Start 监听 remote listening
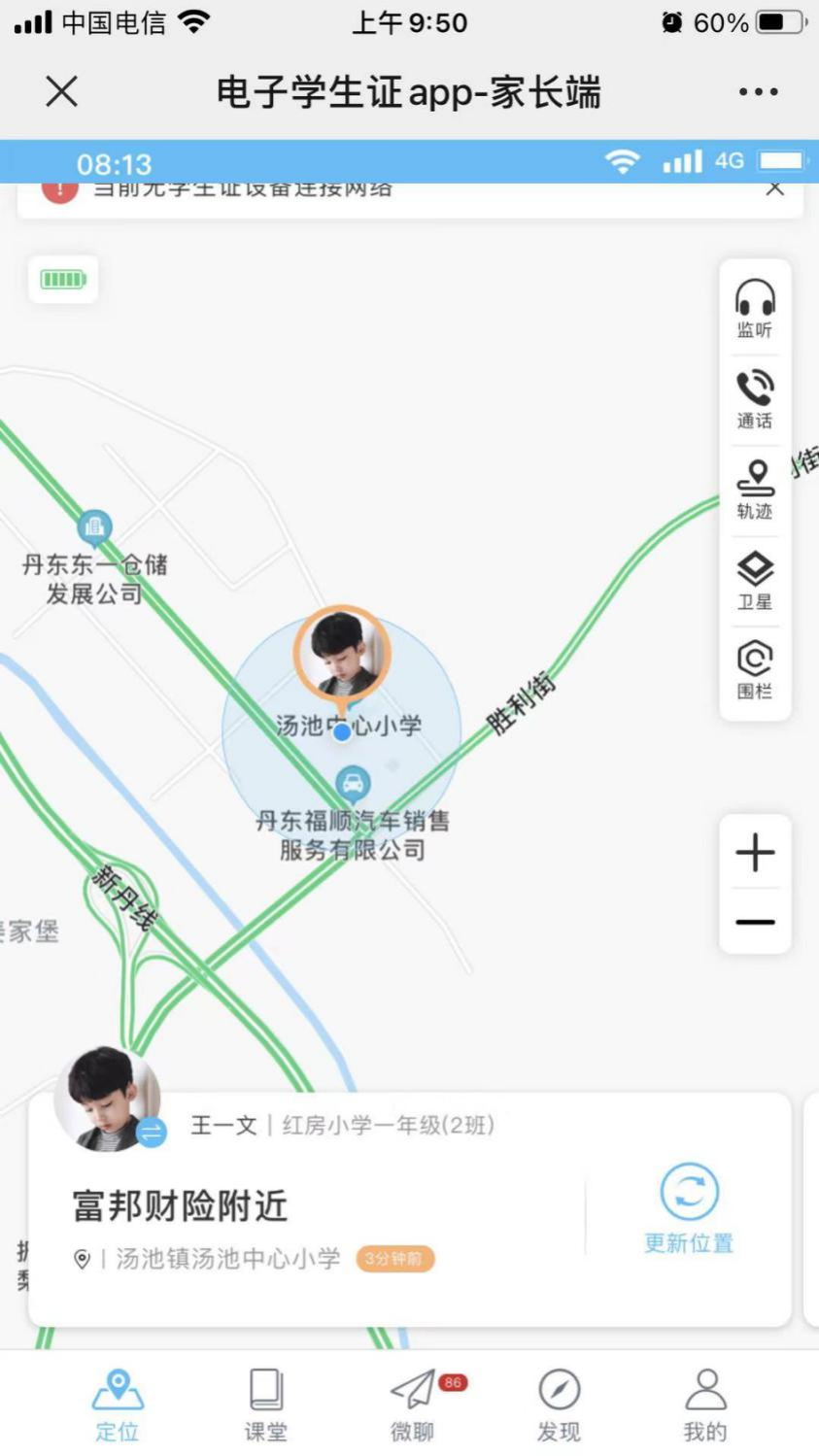The height and width of the screenshot is (1456, 819). click(x=754, y=308)
